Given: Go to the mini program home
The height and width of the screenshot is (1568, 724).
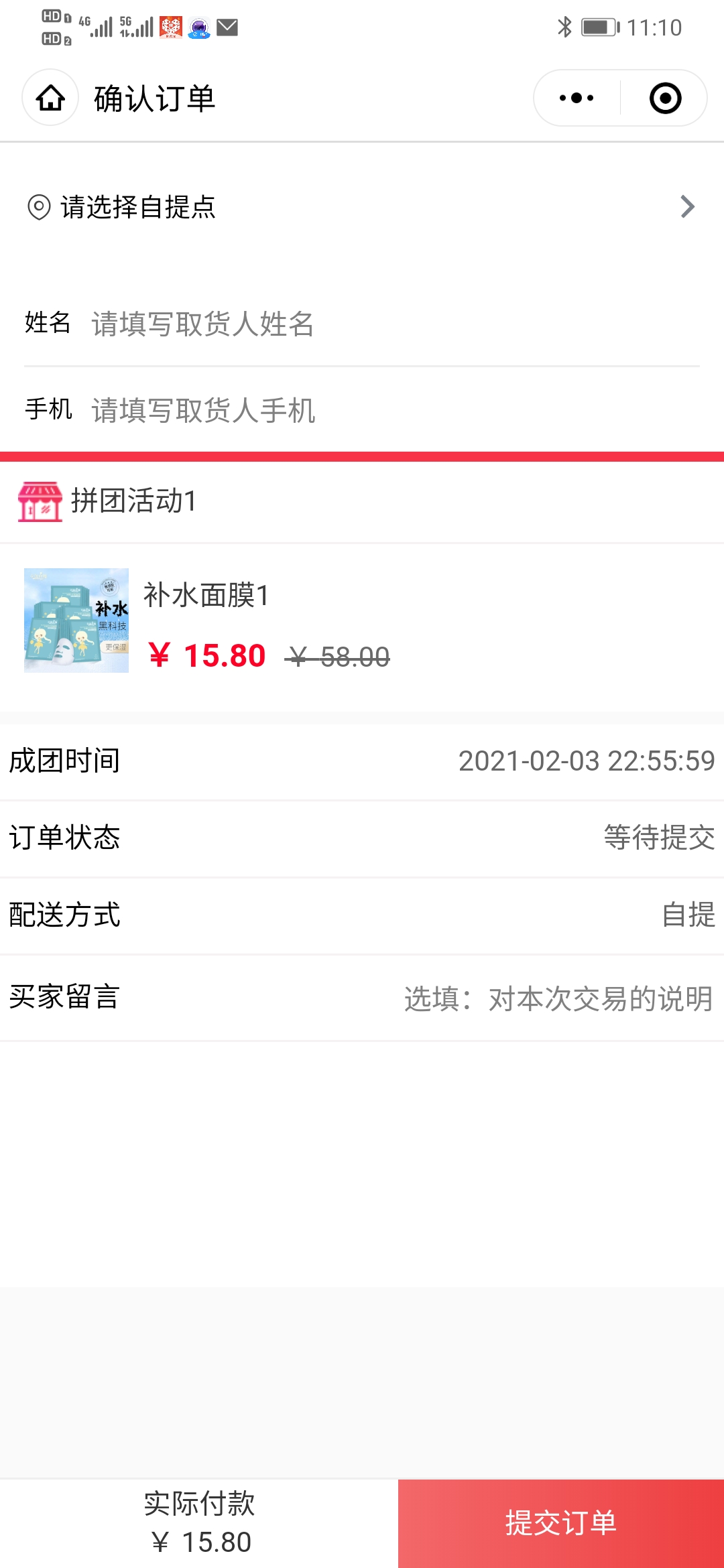Looking at the screenshot, I should pos(50,98).
